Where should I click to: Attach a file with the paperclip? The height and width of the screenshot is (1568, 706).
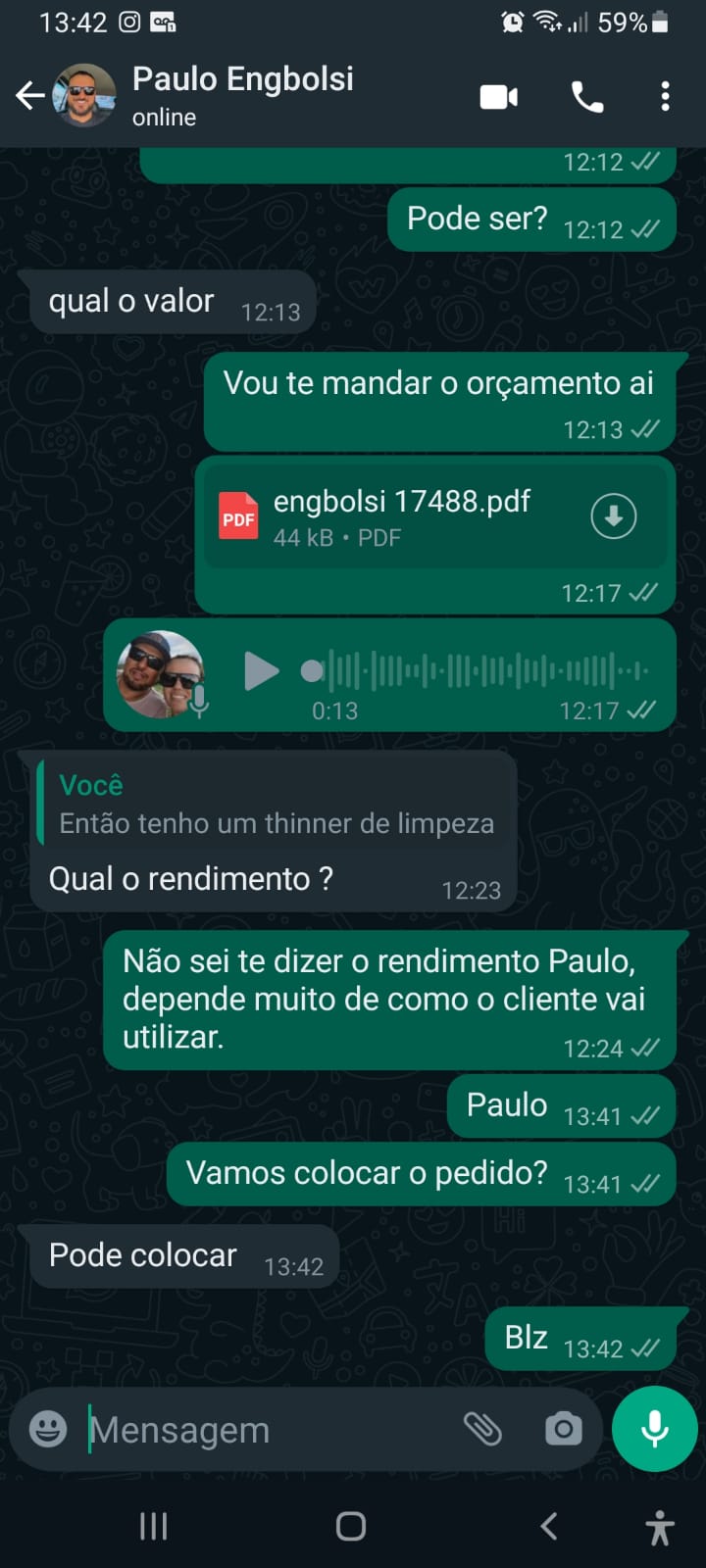(x=482, y=1429)
